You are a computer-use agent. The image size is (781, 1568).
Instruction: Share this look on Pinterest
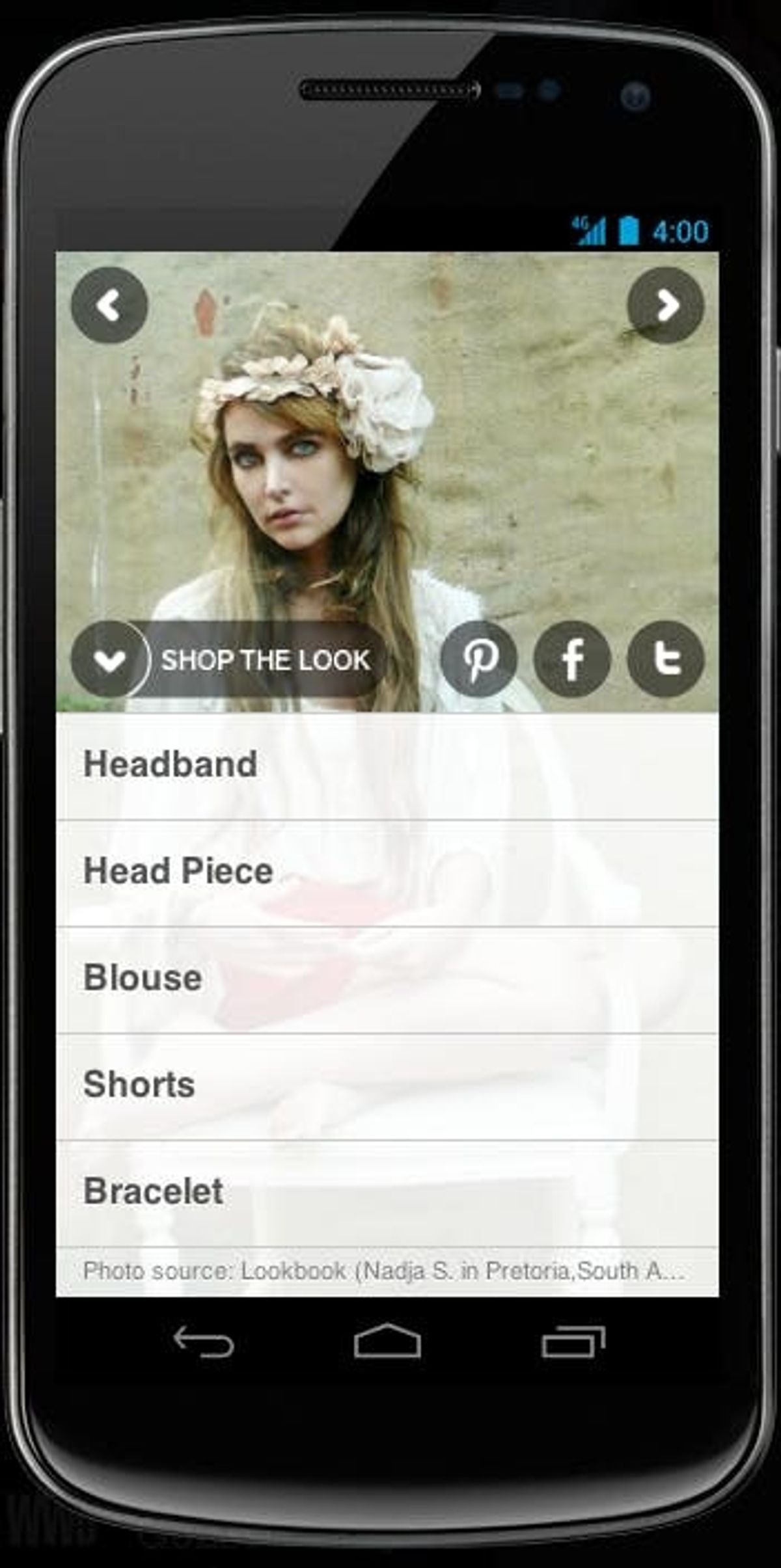coord(479,659)
